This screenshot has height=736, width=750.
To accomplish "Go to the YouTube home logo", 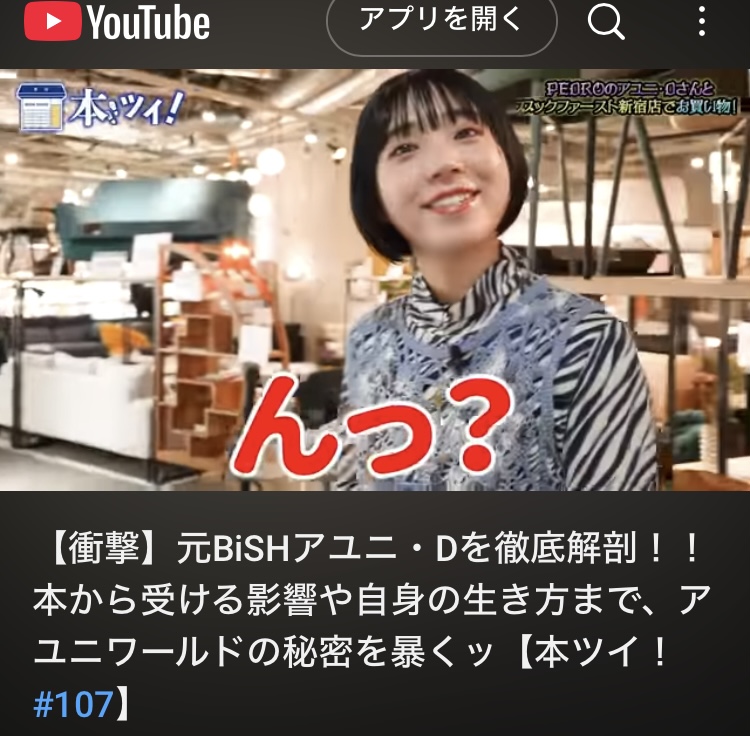I will pyautogui.click(x=118, y=24).
